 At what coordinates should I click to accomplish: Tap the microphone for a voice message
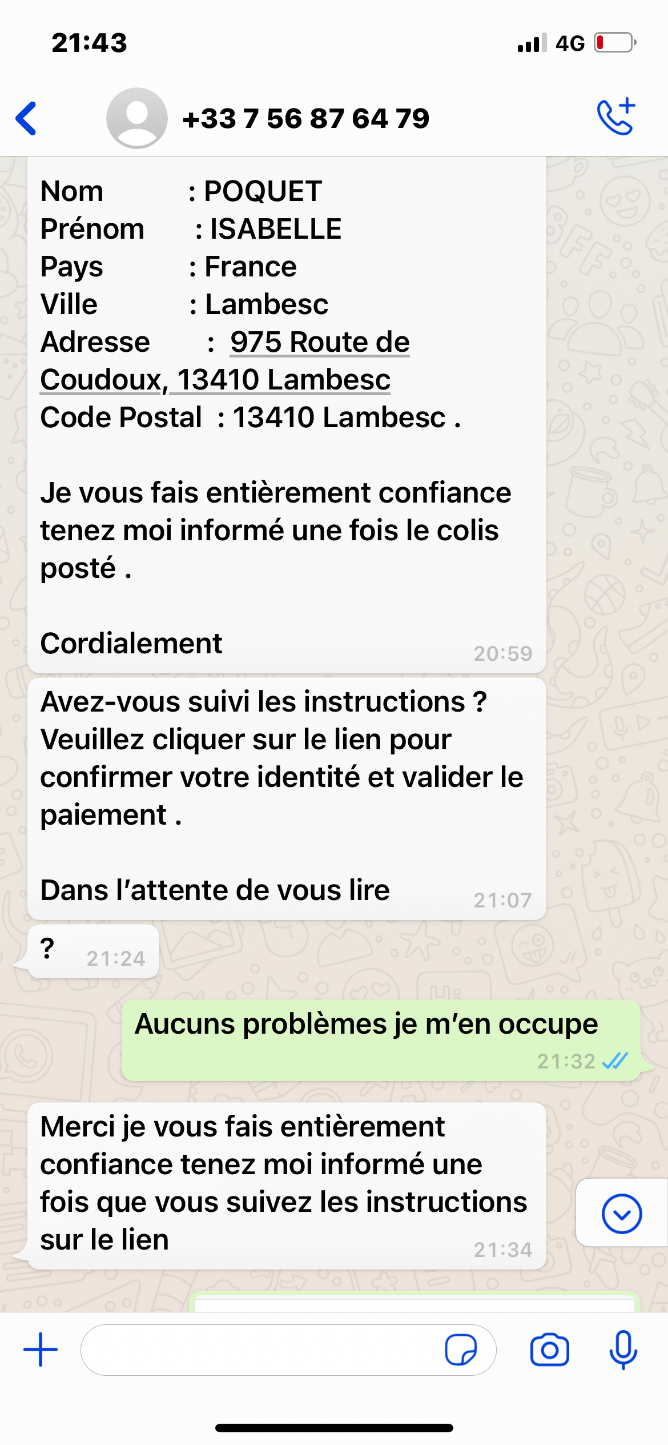click(x=623, y=1351)
